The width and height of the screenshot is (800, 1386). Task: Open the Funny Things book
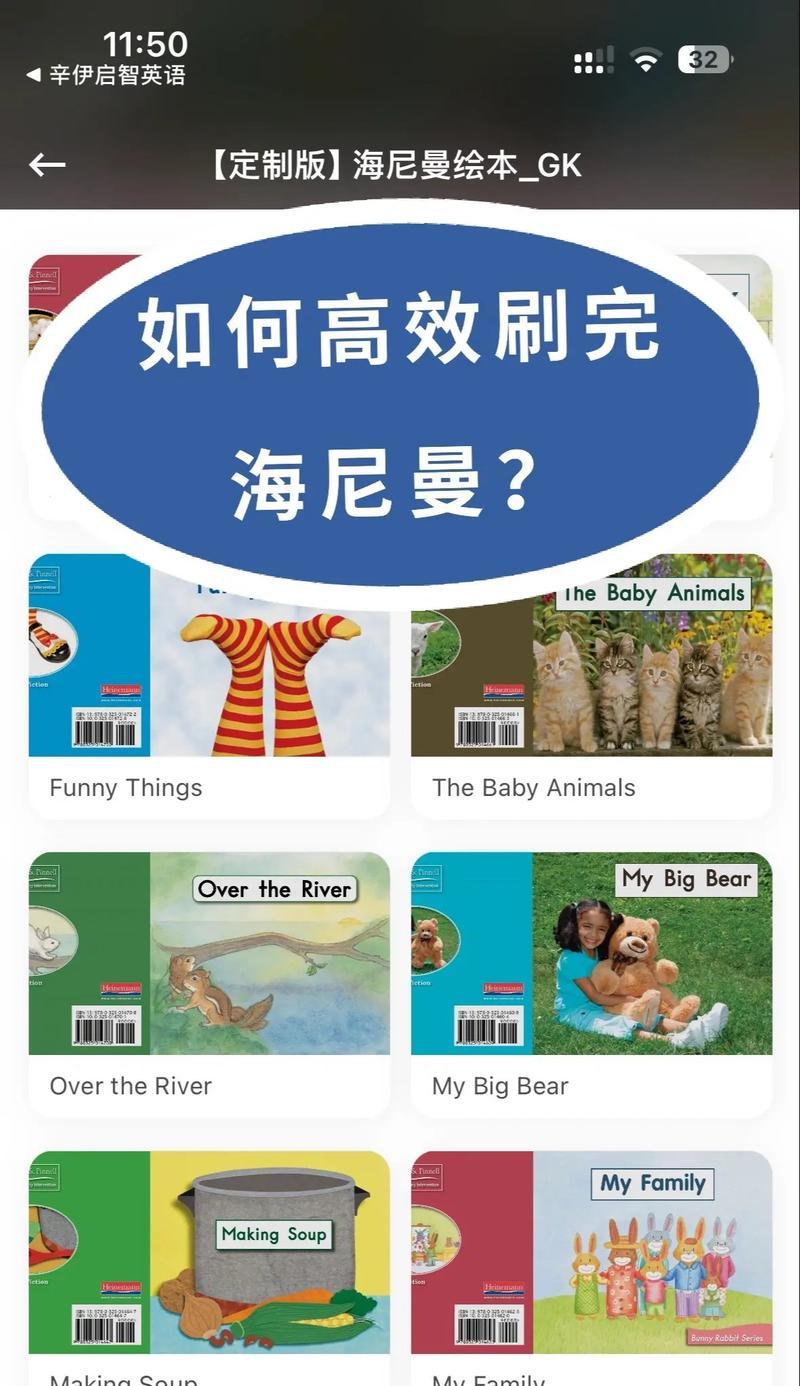(209, 686)
